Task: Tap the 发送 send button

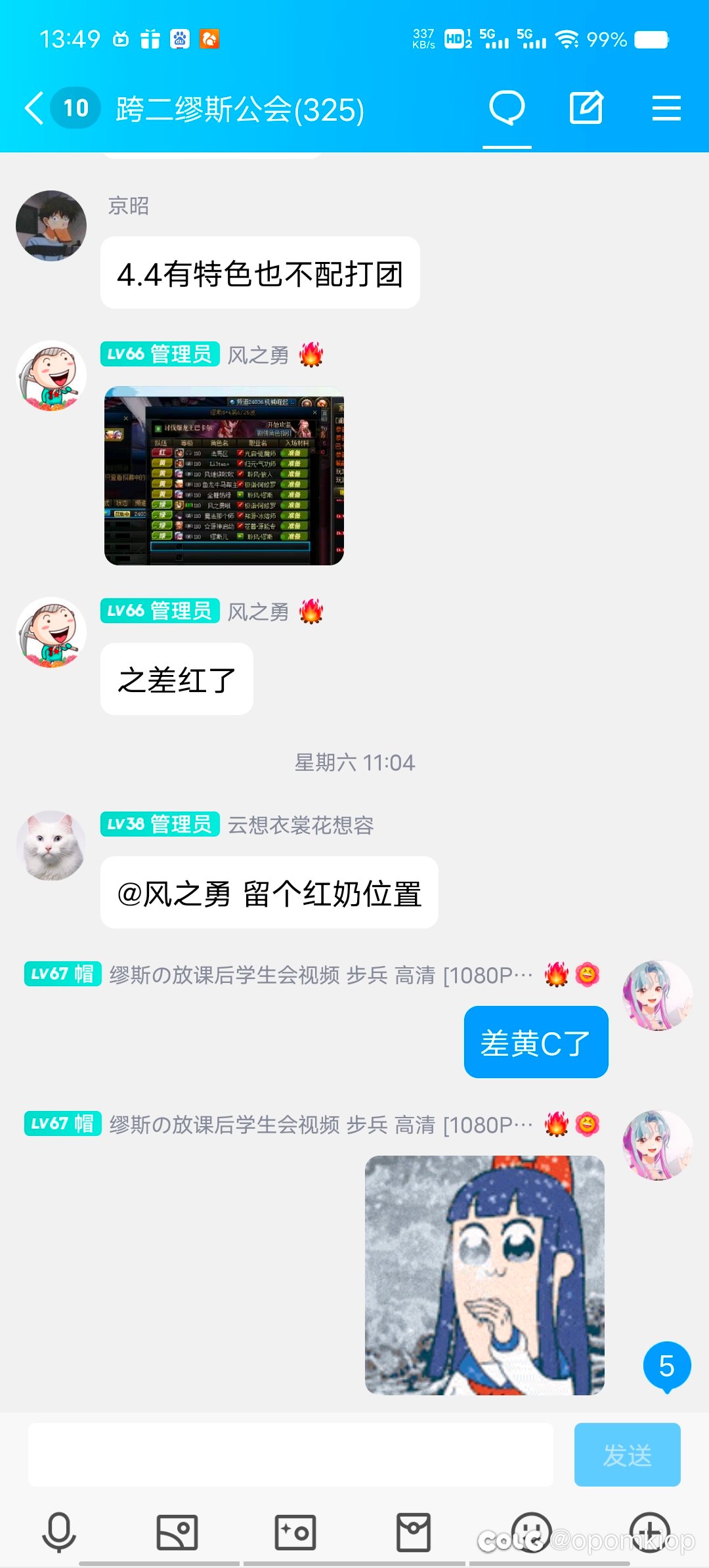Action: click(x=627, y=1454)
